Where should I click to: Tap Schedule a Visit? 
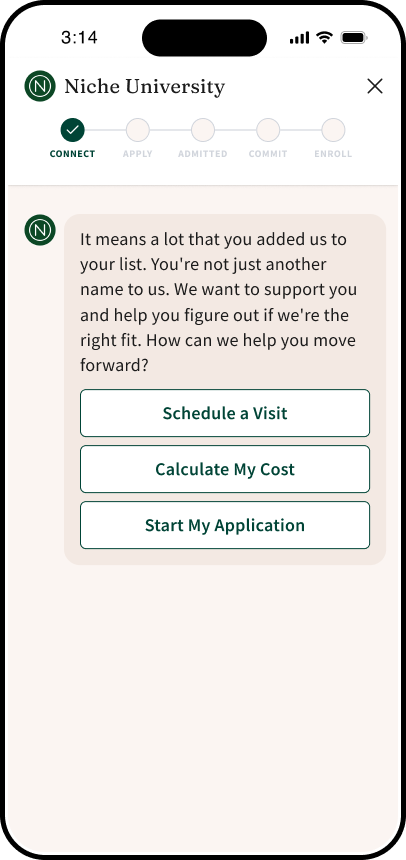[x=225, y=413]
